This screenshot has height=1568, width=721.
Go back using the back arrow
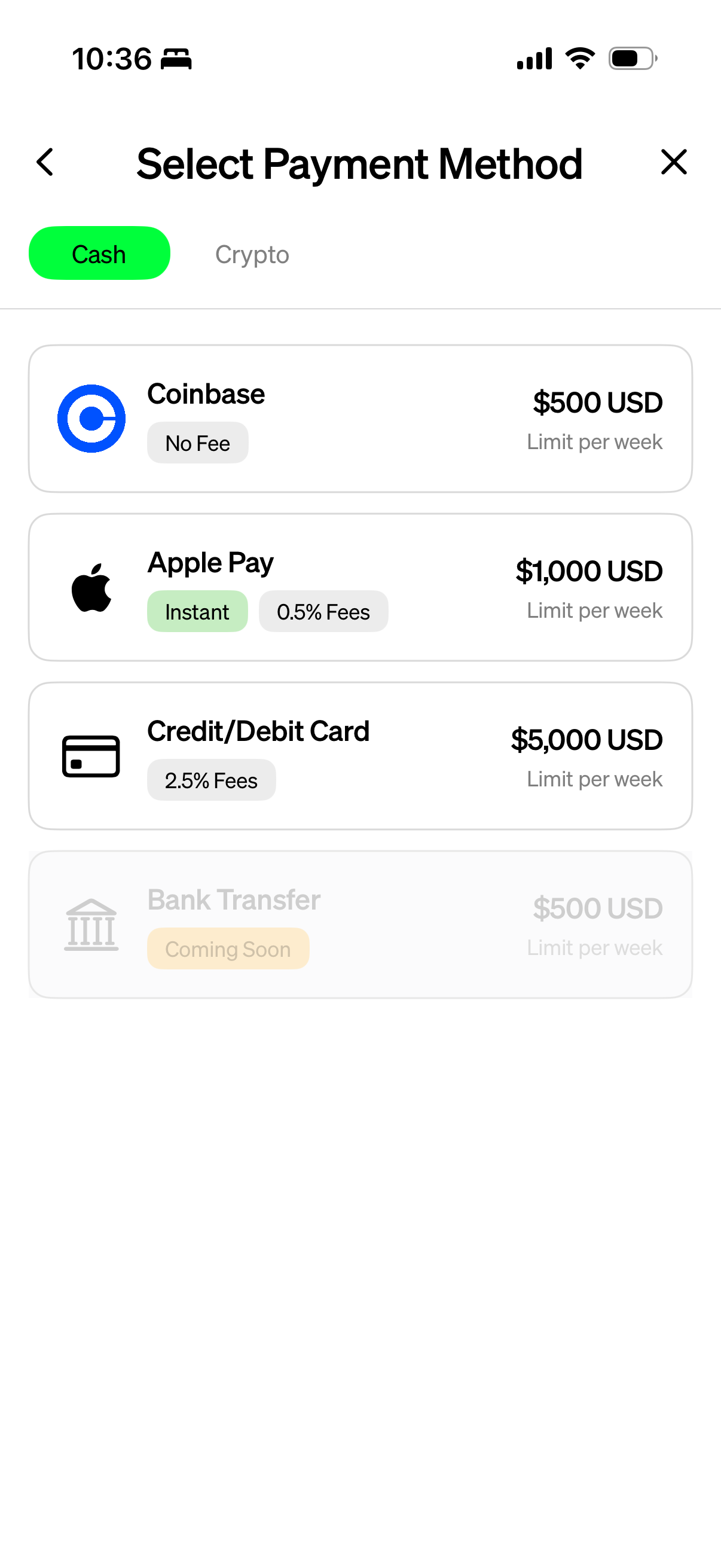point(45,163)
